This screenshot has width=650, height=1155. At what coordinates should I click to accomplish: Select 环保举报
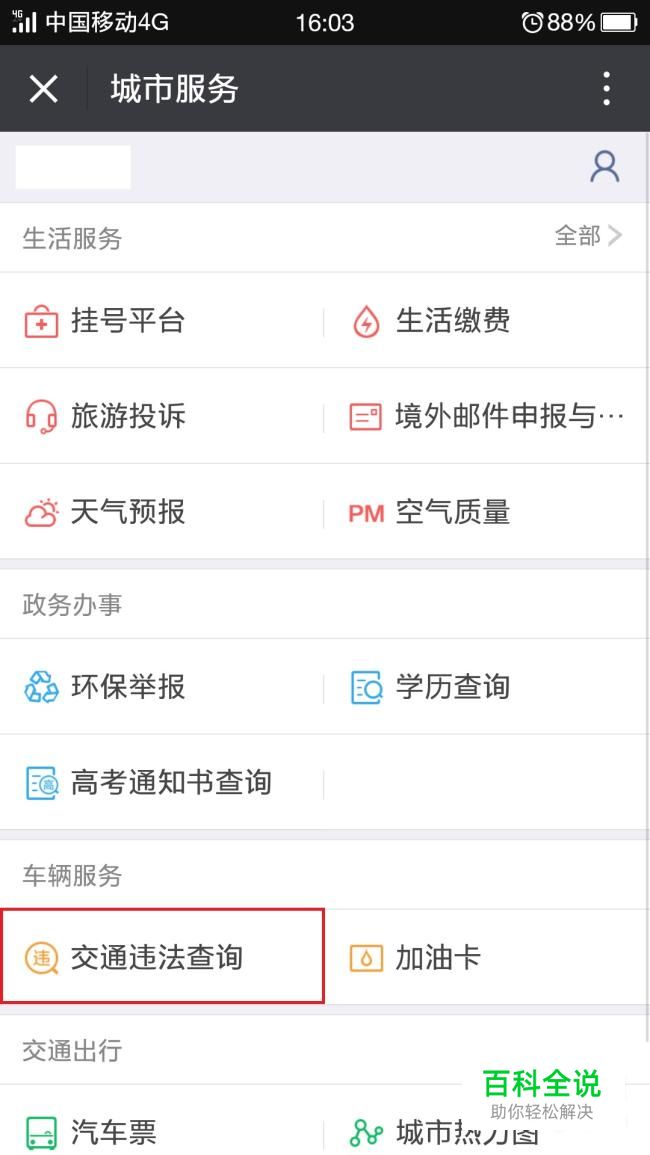click(162, 687)
